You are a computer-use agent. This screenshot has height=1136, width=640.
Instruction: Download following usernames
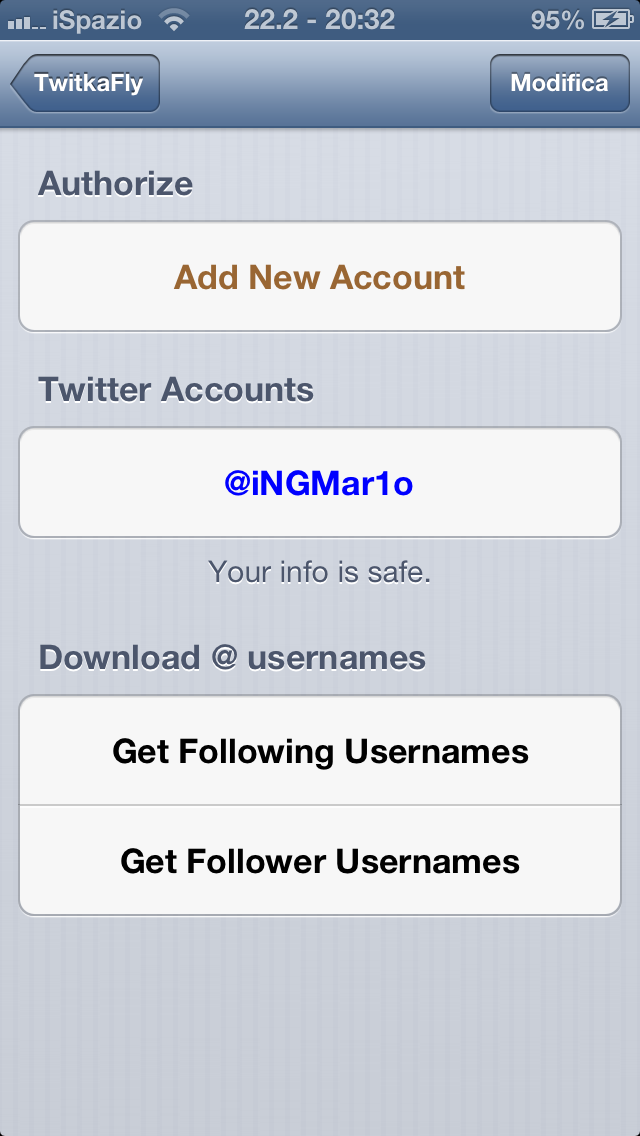320,751
